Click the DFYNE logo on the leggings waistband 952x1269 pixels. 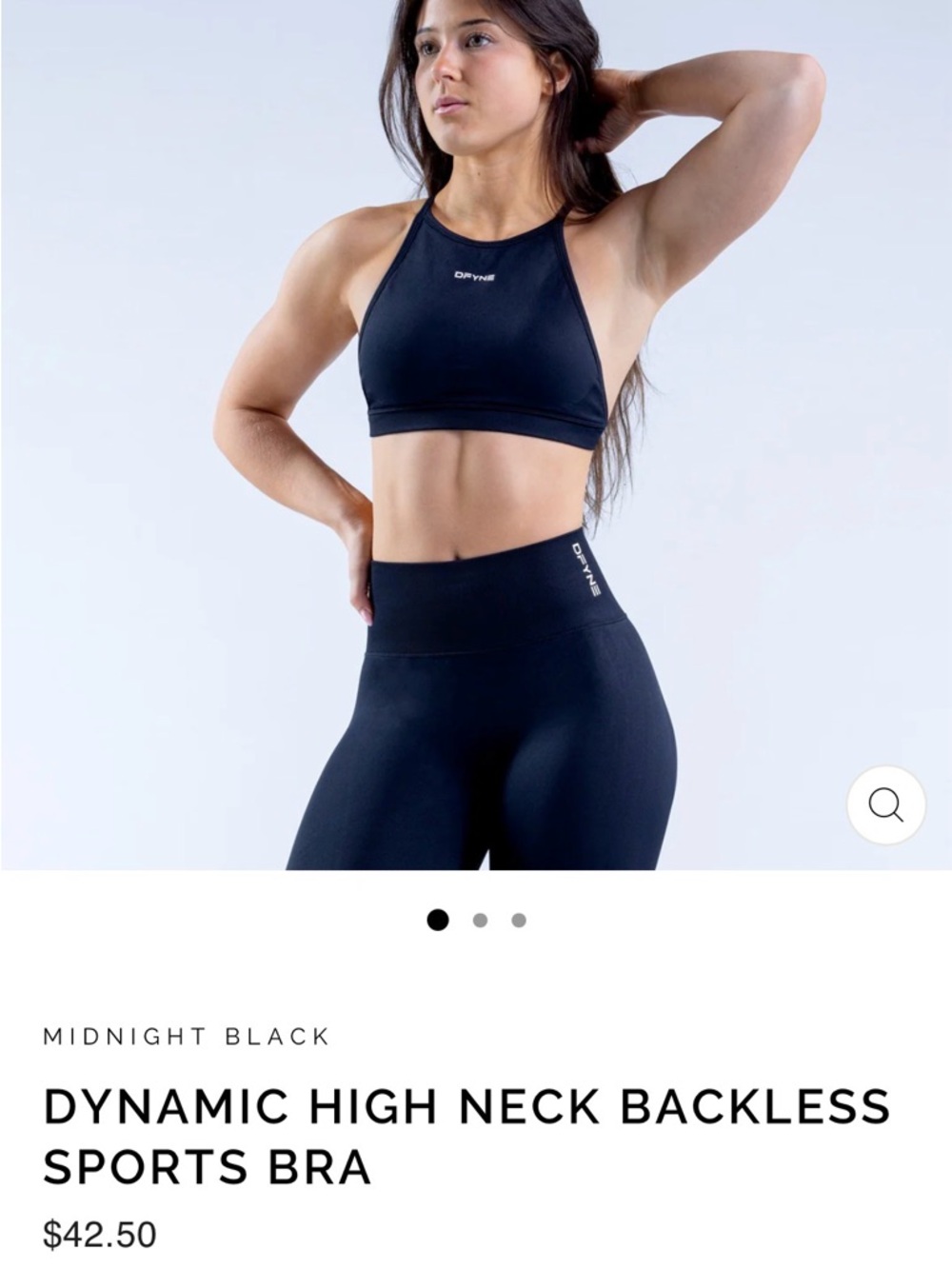(584, 568)
